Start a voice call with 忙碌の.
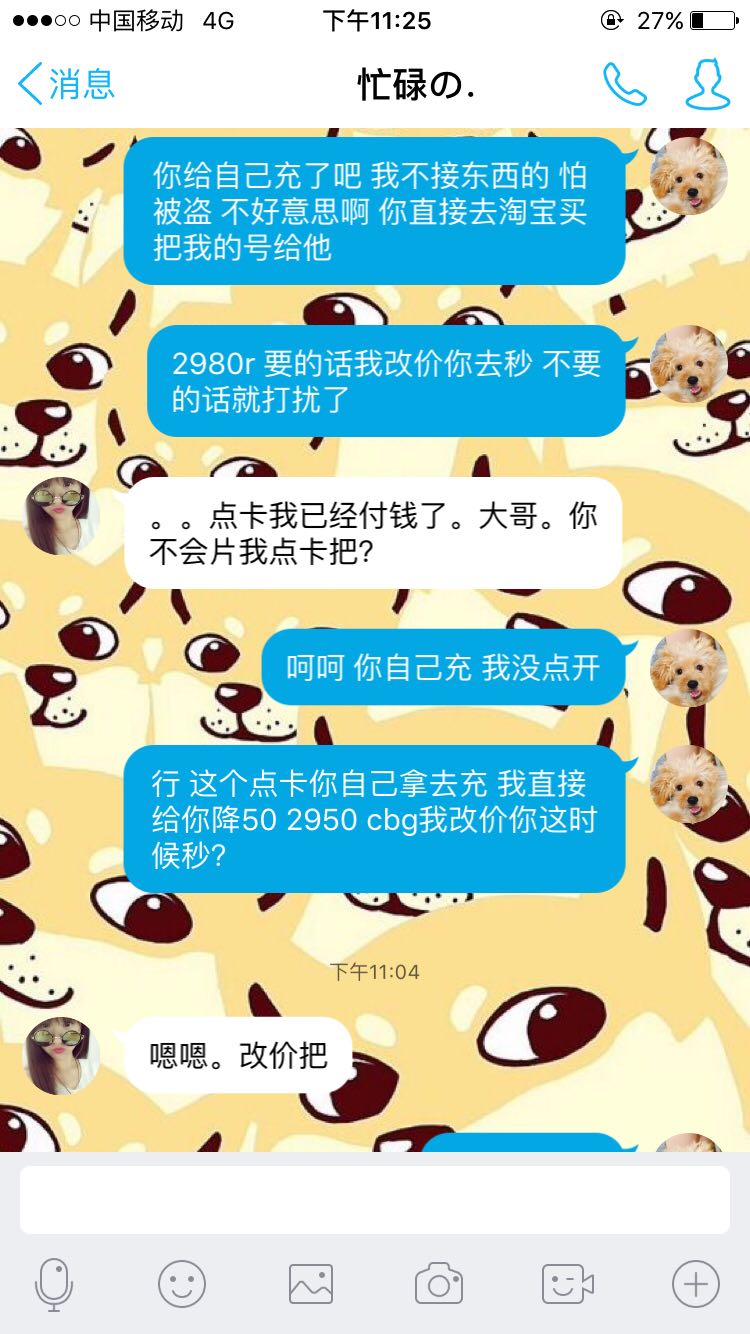The width and height of the screenshot is (750, 1334). coord(625,84)
